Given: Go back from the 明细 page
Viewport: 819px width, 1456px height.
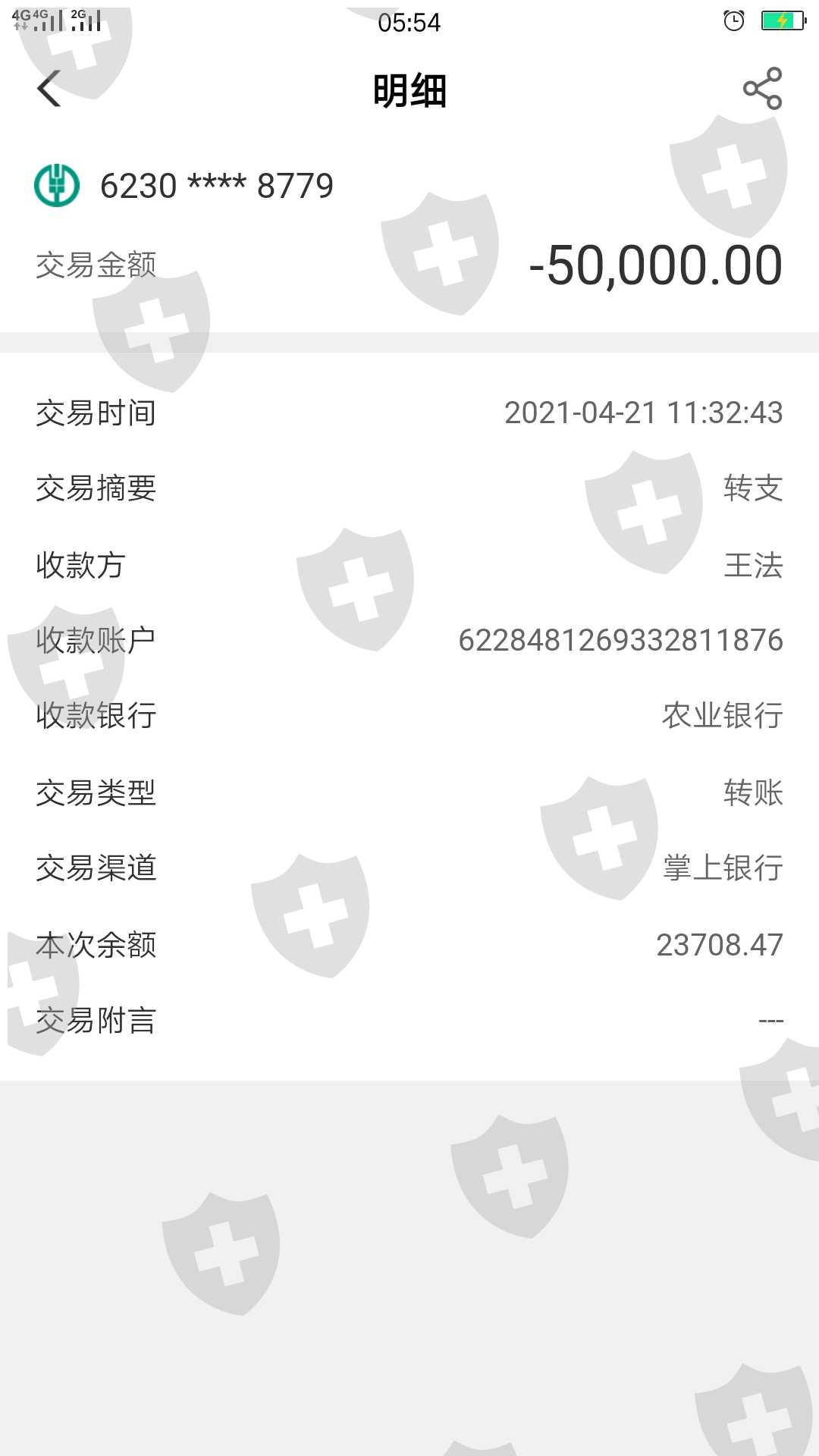Looking at the screenshot, I should tap(49, 89).
